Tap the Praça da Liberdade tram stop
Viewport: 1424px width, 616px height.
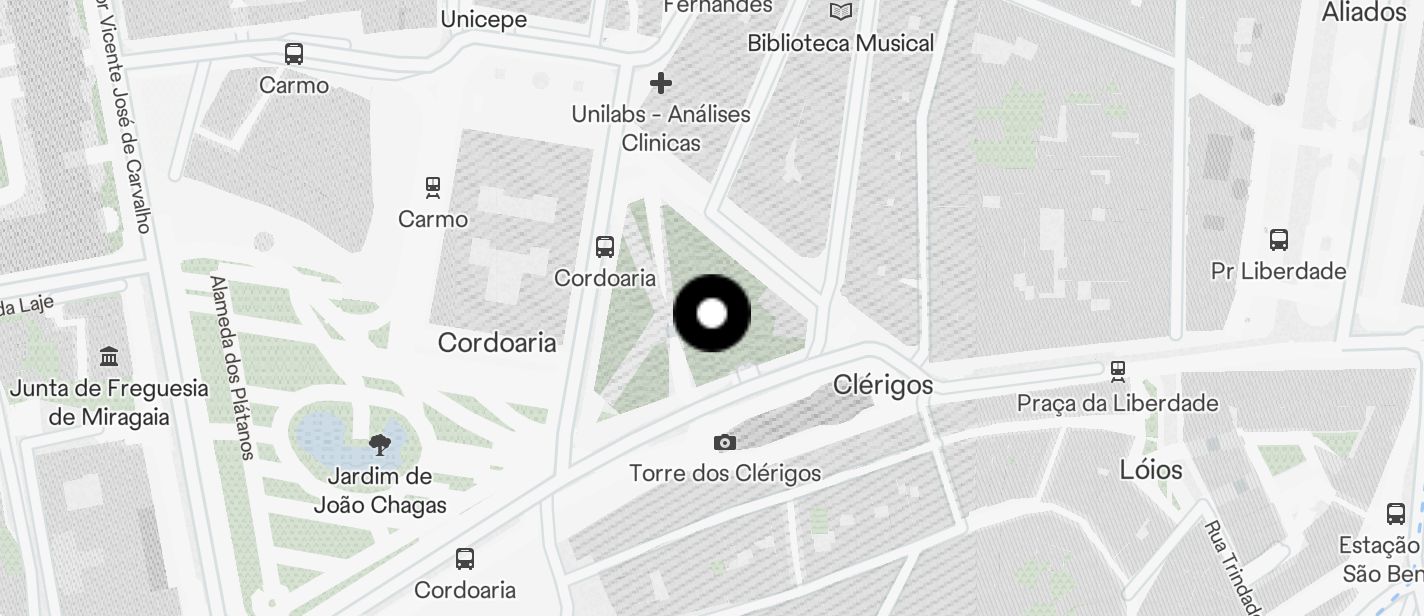[x=1118, y=372]
